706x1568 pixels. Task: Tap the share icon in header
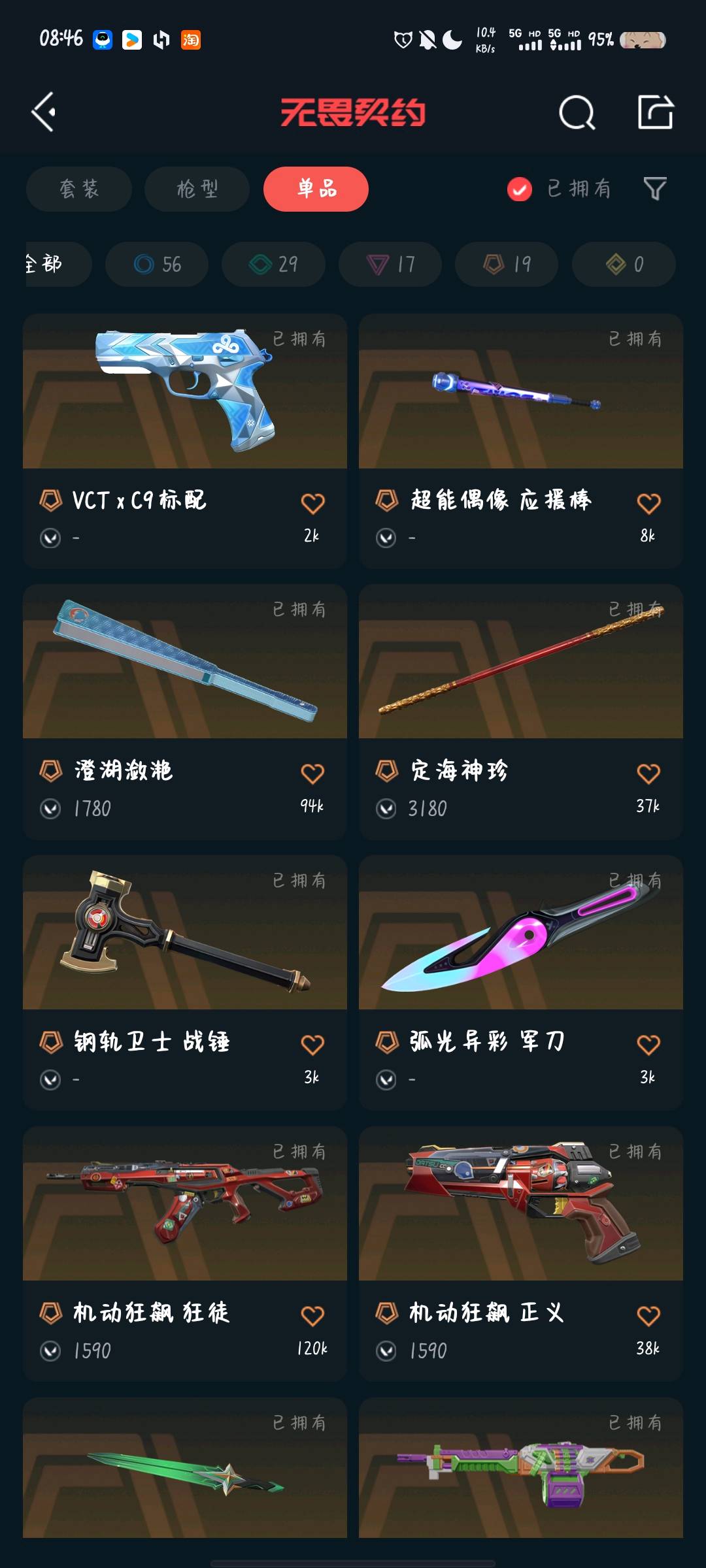click(x=655, y=112)
